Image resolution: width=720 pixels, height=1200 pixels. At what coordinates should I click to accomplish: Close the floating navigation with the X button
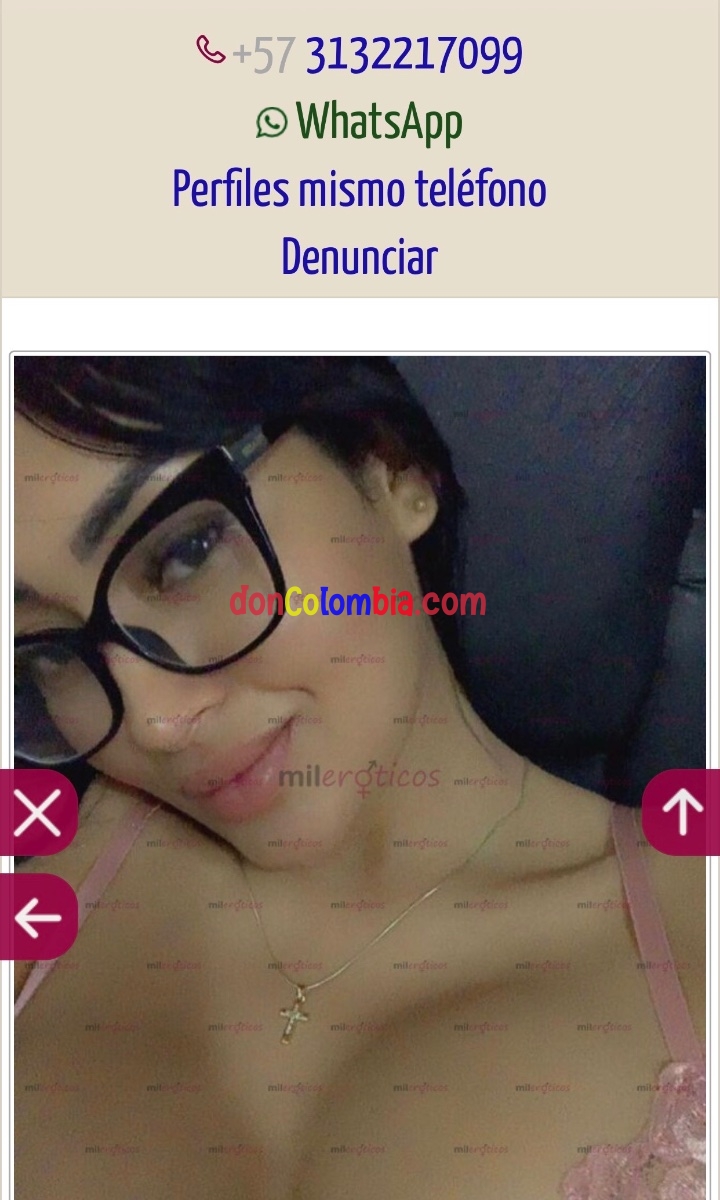tap(37, 813)
